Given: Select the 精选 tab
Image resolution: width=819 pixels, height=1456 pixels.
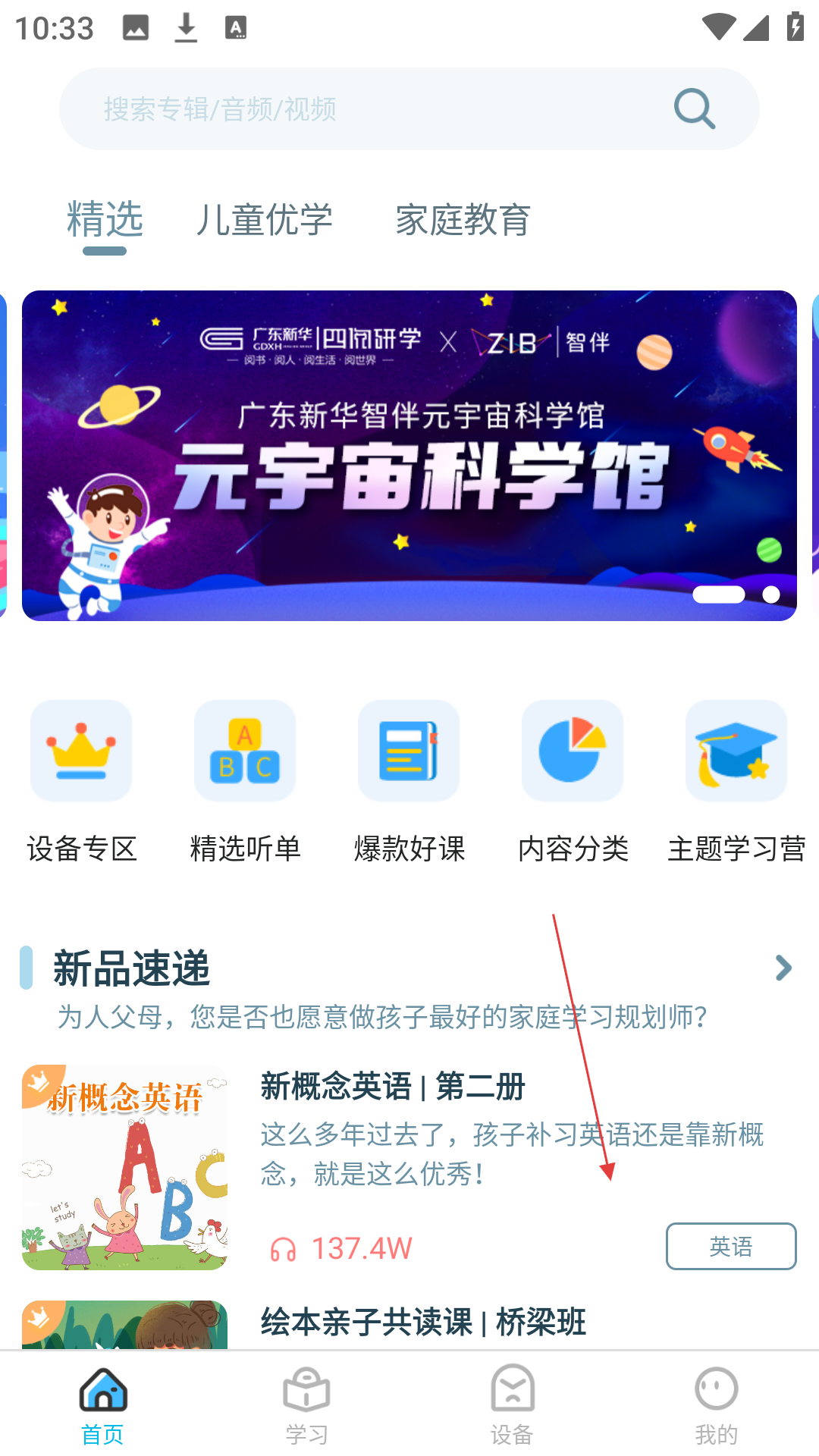Looking at the screenshot, I should [x=105, y=220].
